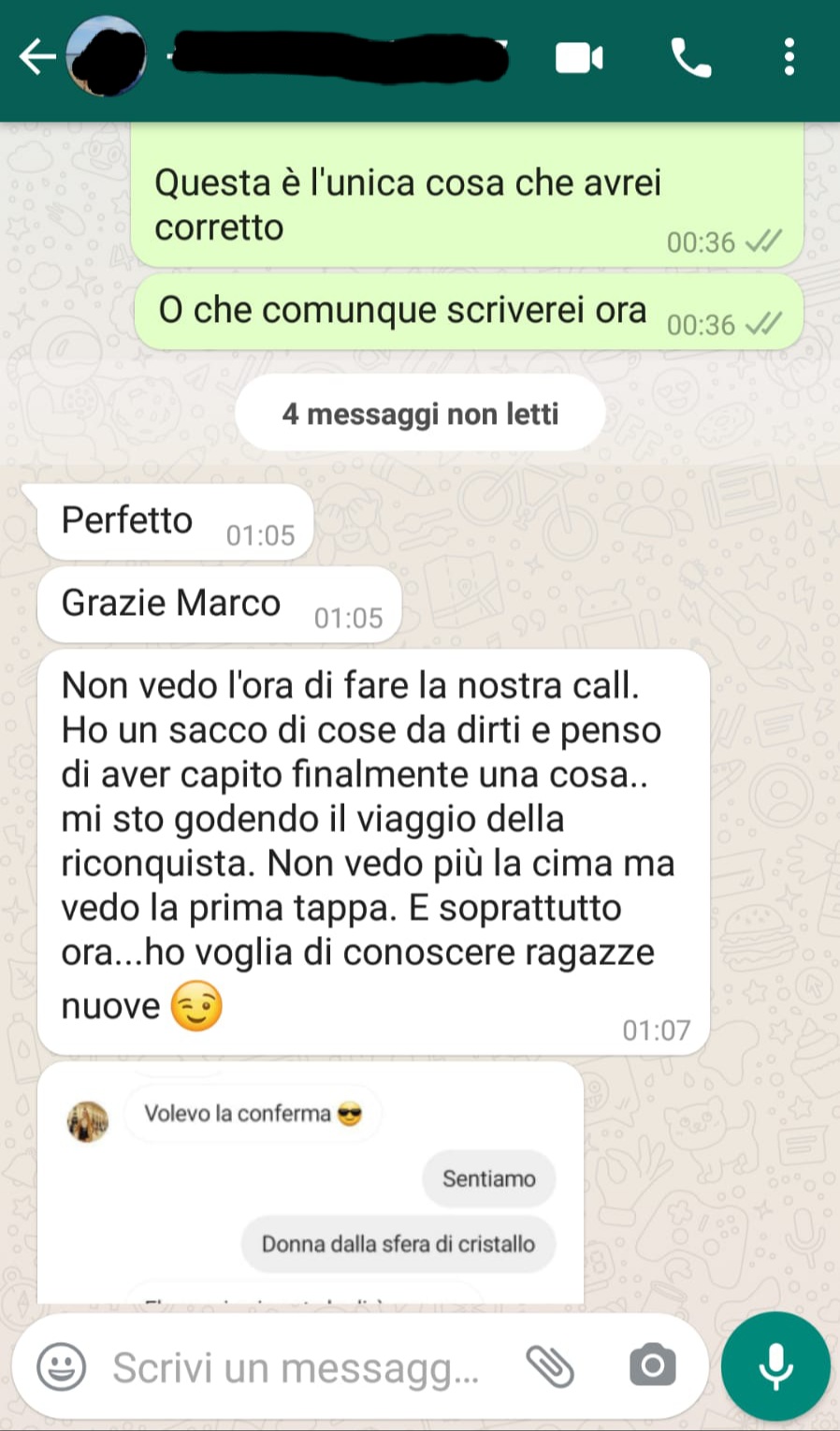Open the emoji picker
840x1431 pixels.
[x=61, y=1367]
